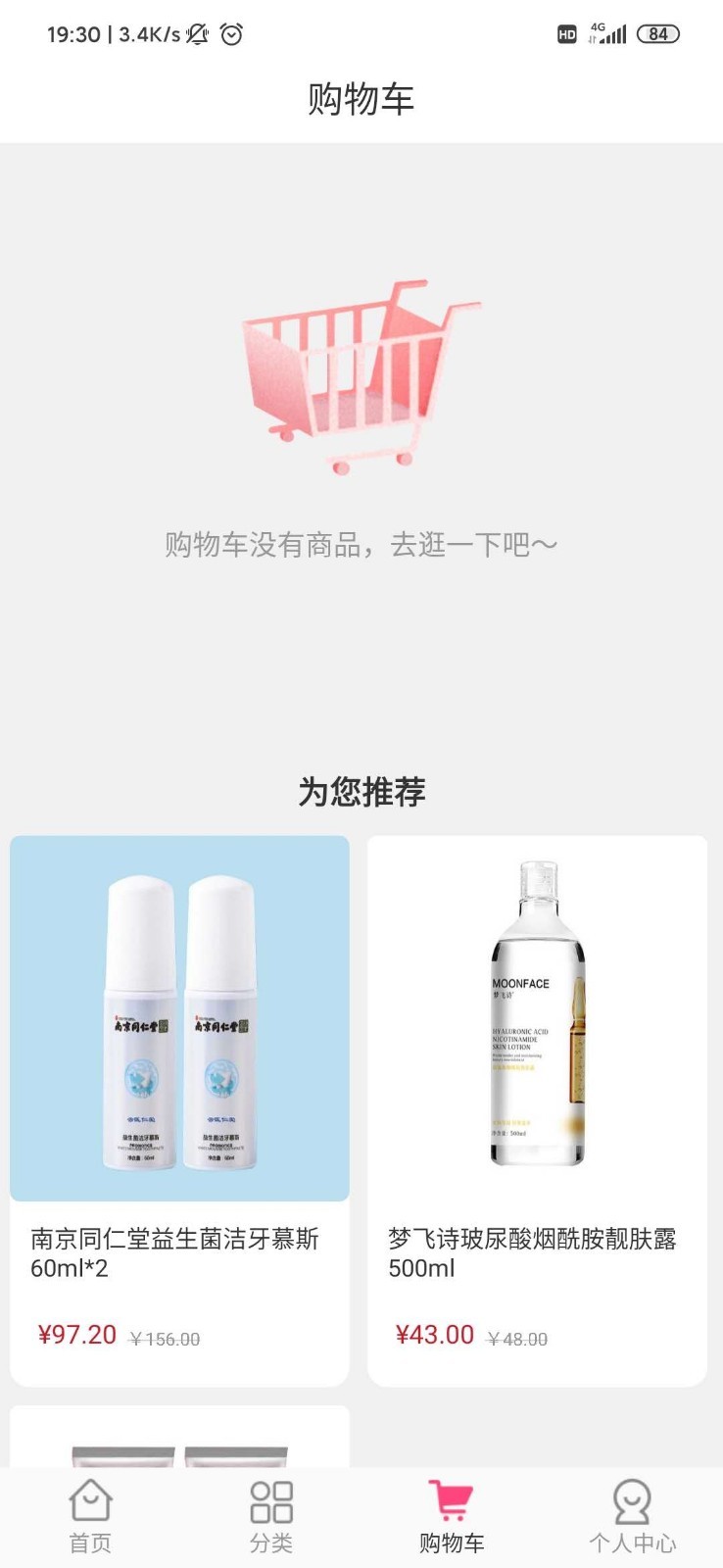Viewport: 723px width, 1568px height.
Task: Open the partially visible third recommended product
Action: 179,1439
